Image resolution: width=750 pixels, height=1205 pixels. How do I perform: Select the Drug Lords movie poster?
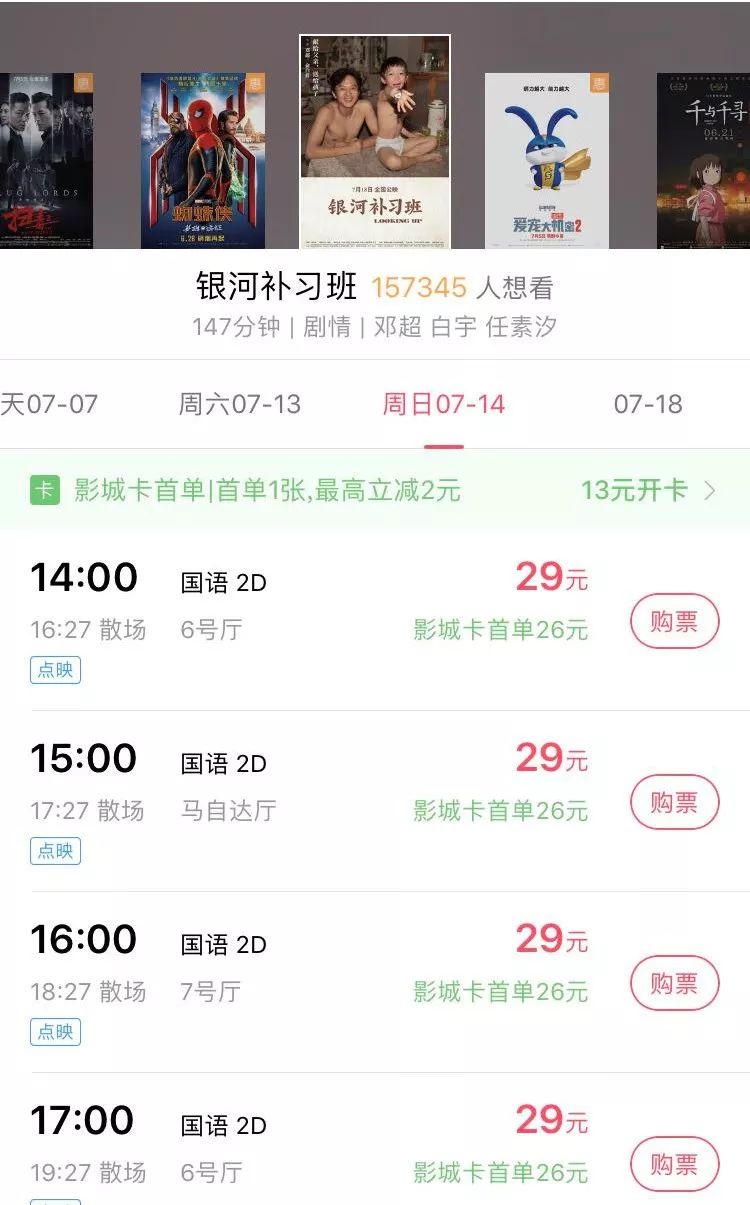[46, 160]
